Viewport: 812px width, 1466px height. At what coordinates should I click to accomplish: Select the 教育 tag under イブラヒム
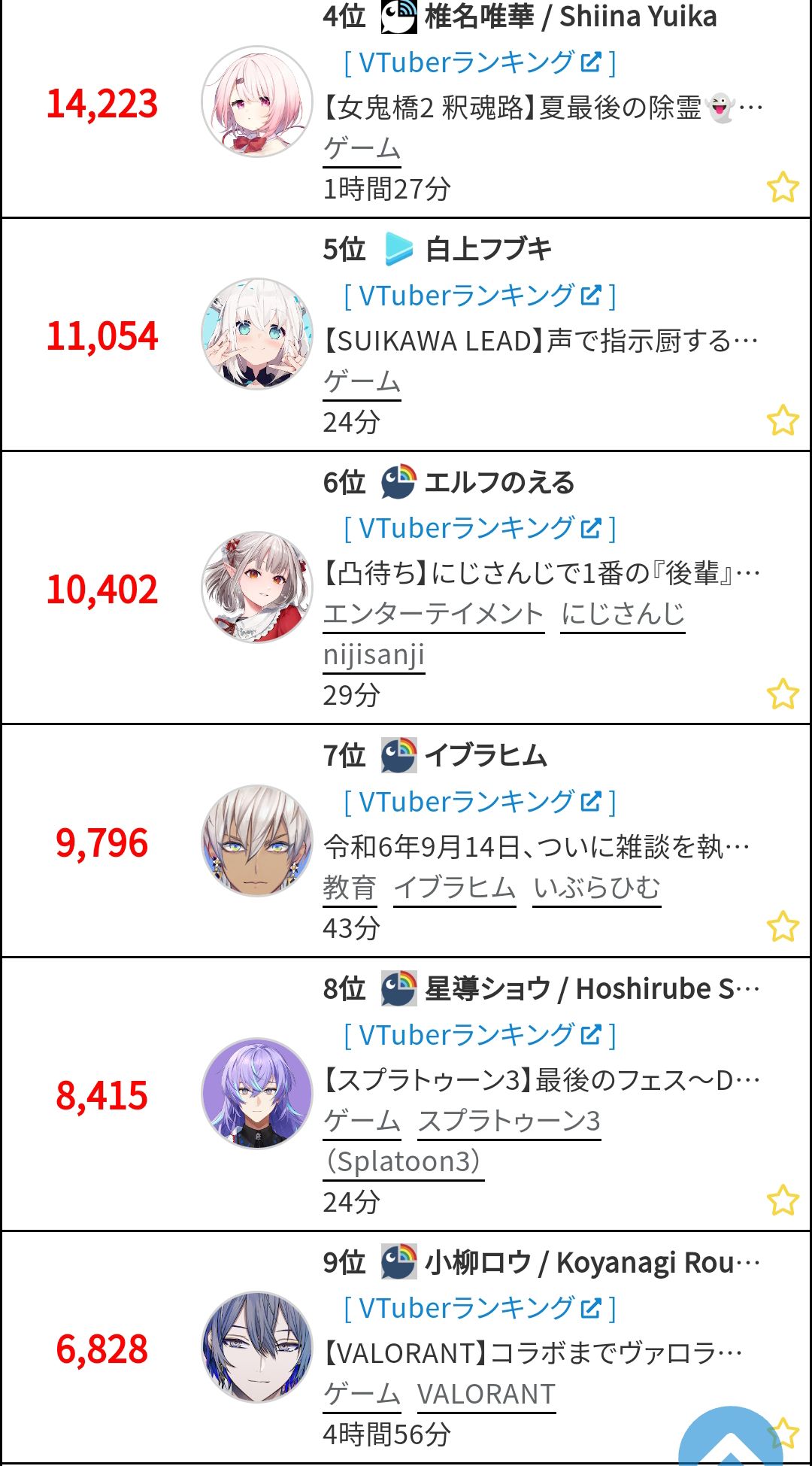[x=350, y=888]
